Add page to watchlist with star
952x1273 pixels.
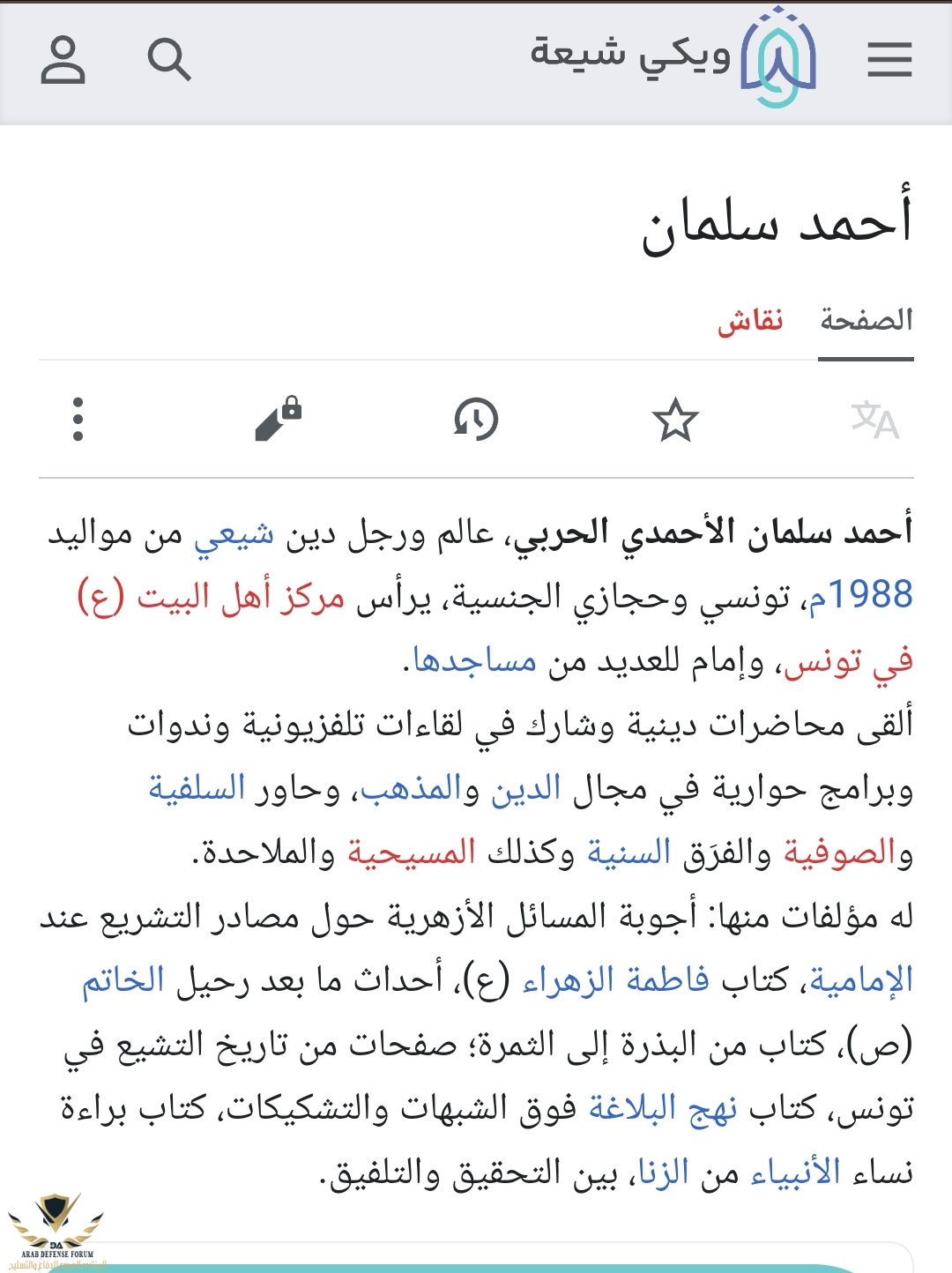675,420
